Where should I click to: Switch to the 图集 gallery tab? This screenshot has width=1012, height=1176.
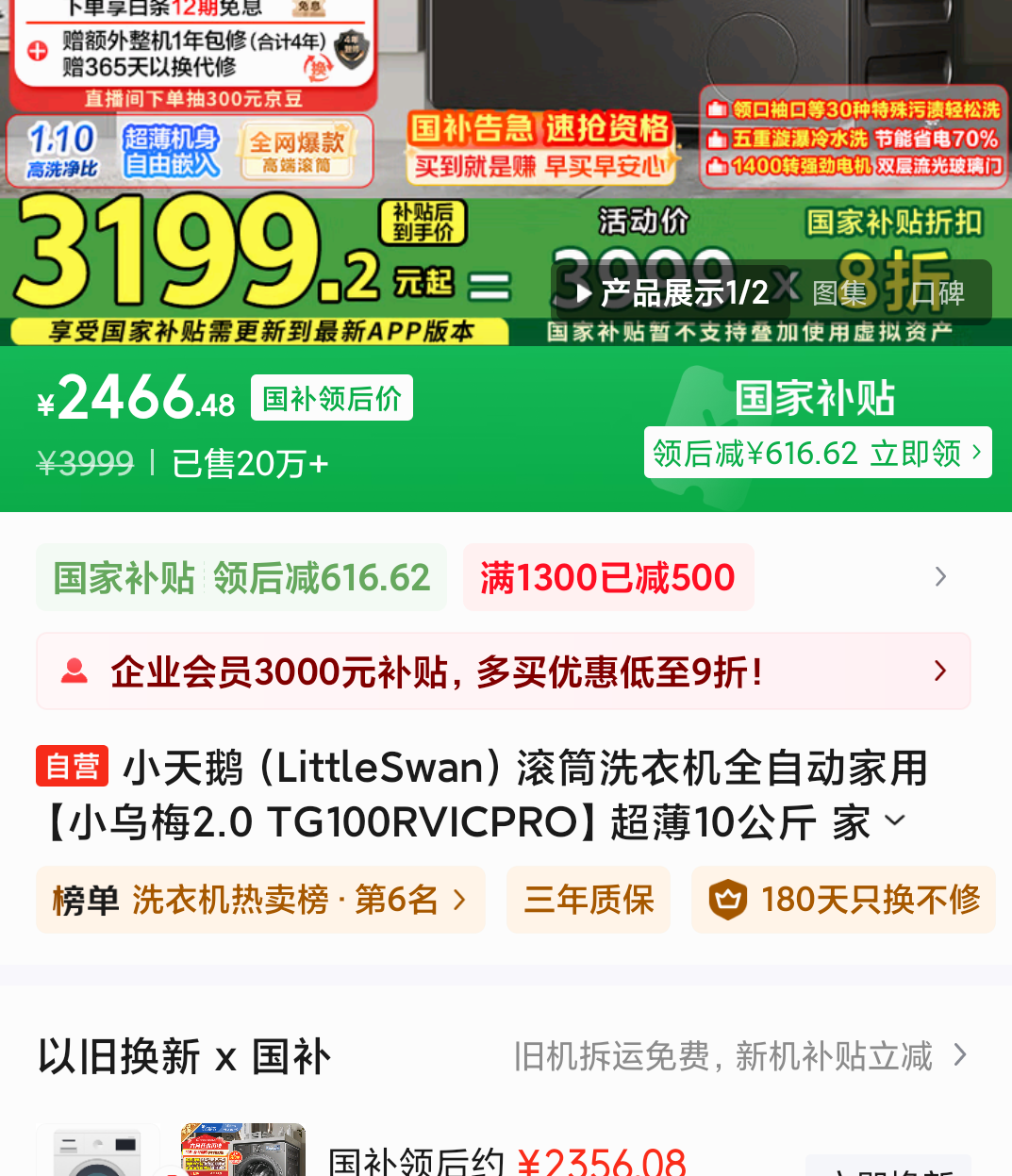point(839,293)
